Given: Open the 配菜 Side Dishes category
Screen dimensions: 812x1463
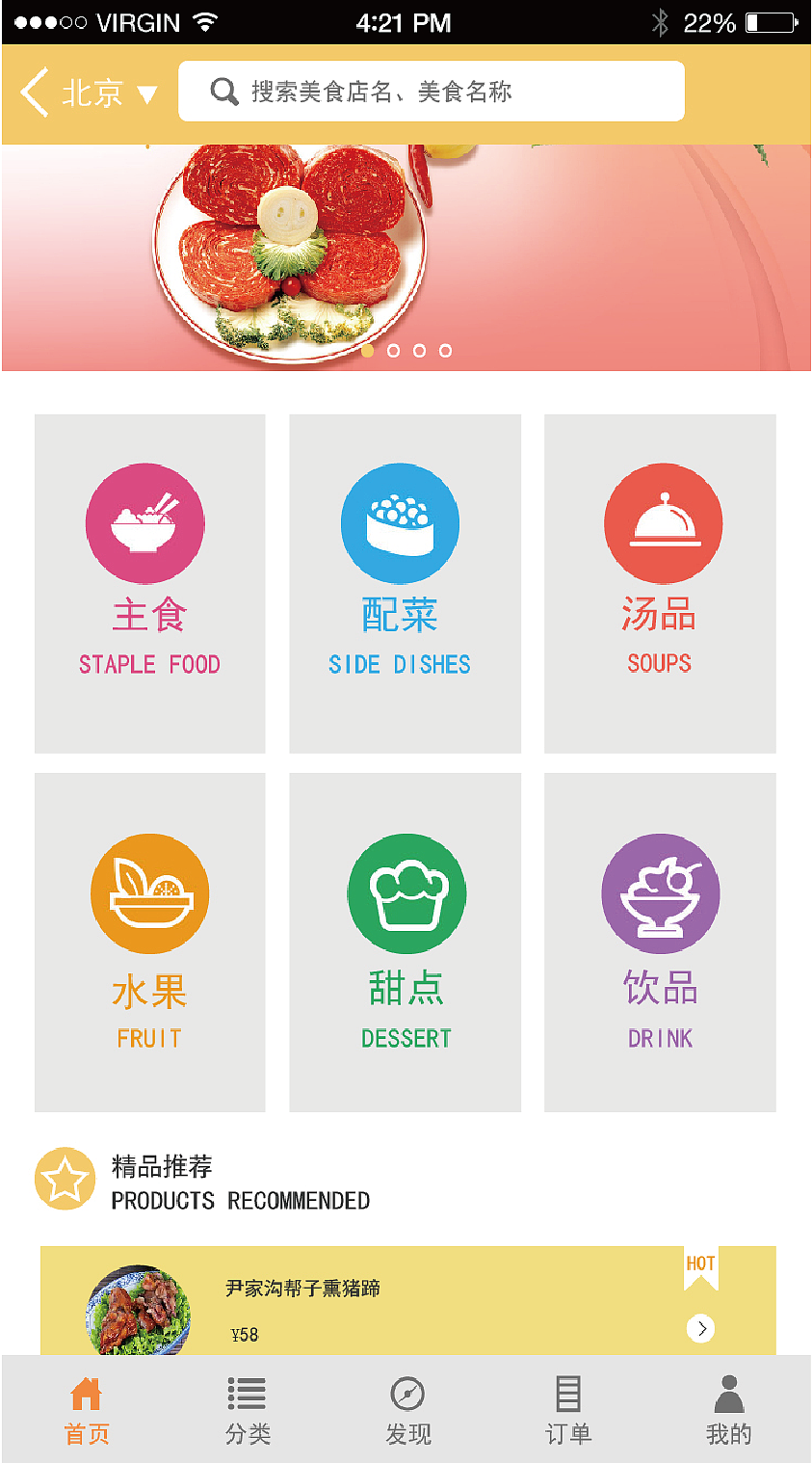Looking at the screenshot, I should (x=405, y=583).
